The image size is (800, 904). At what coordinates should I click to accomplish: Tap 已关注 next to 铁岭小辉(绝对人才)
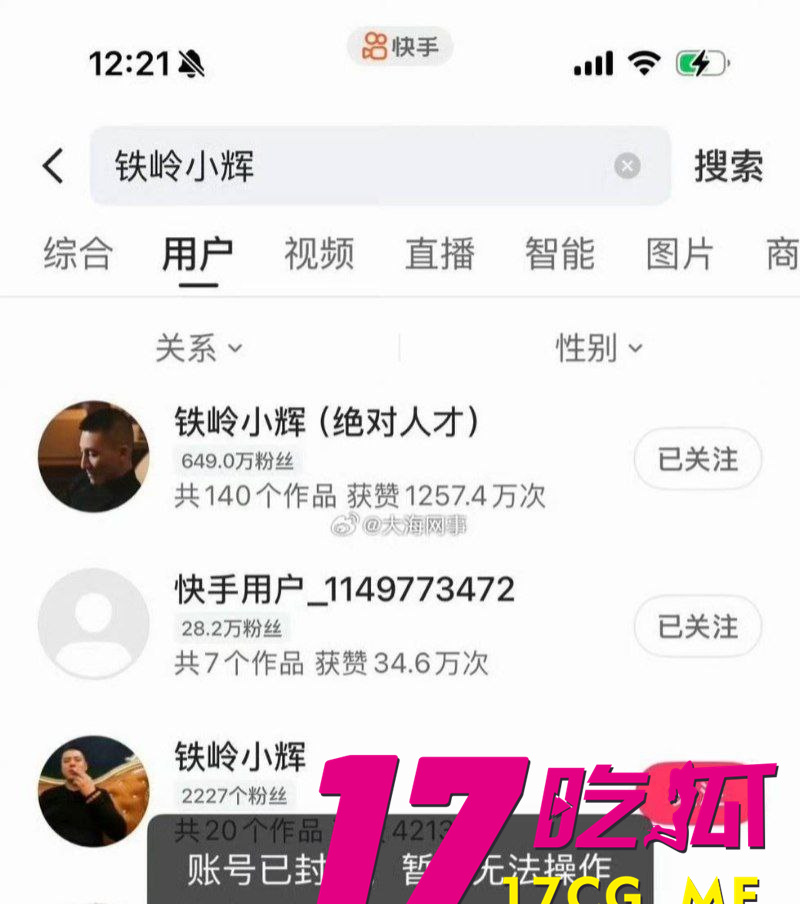coord(698,459)
